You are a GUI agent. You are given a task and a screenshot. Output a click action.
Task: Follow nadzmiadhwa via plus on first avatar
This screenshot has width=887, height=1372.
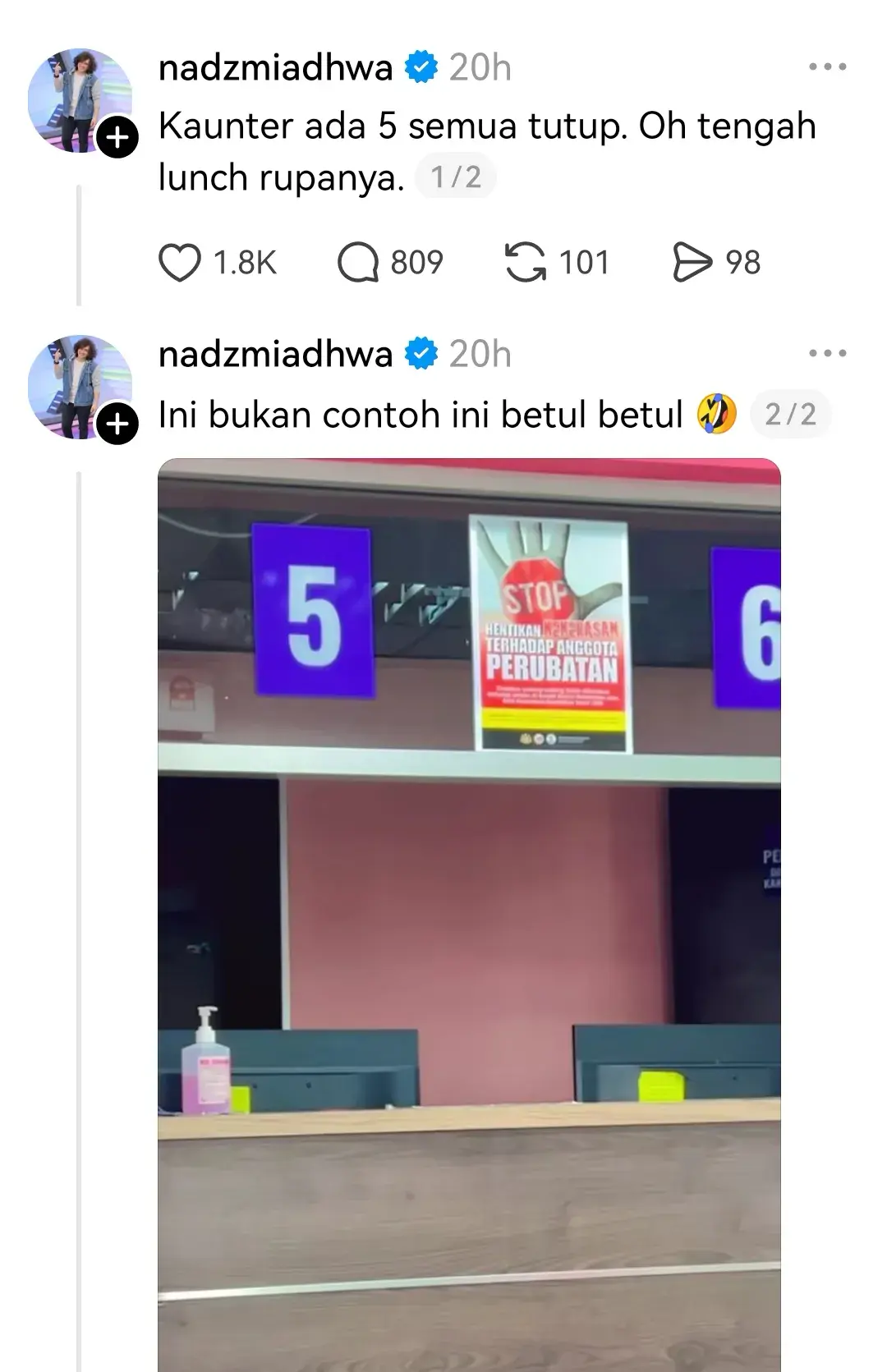[x=118, y=138]
